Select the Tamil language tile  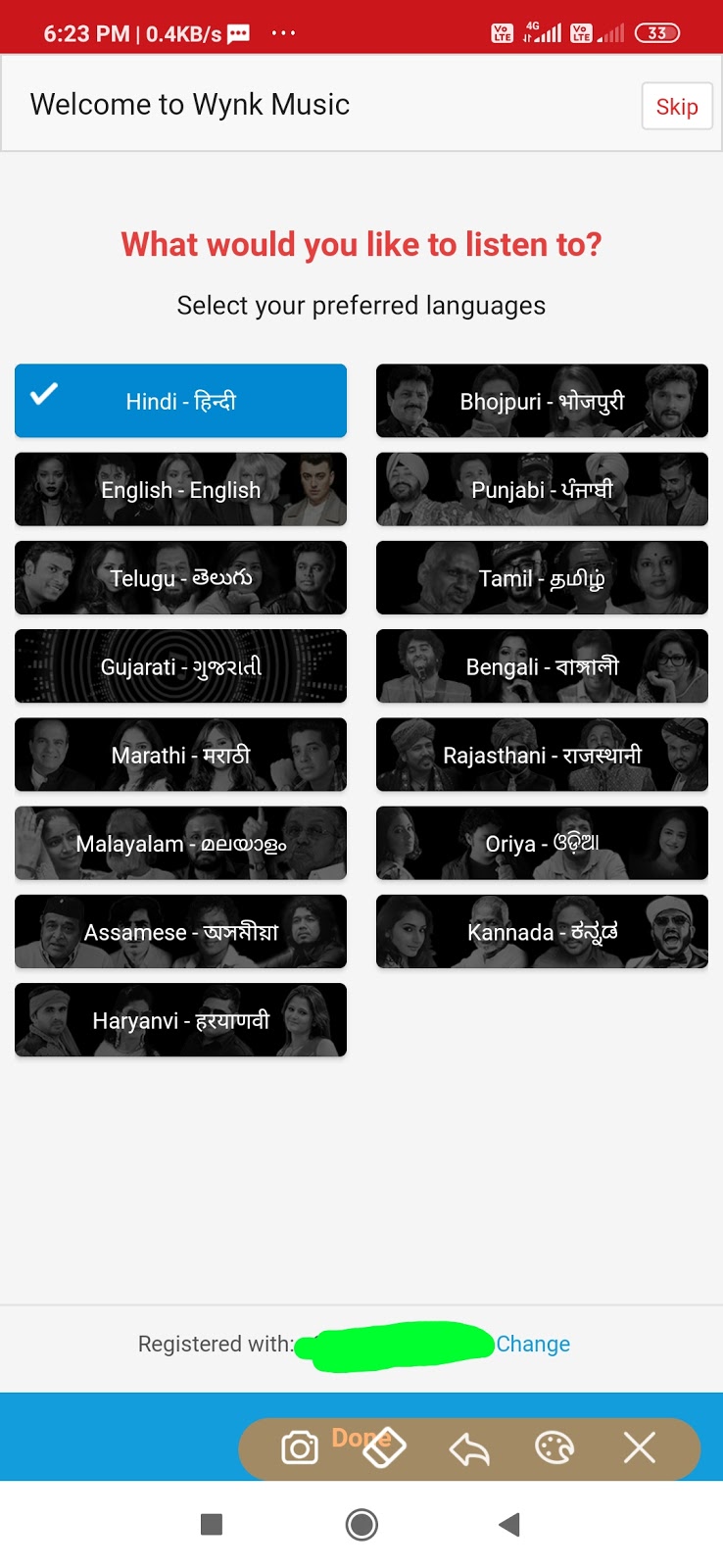coord(542,577)
